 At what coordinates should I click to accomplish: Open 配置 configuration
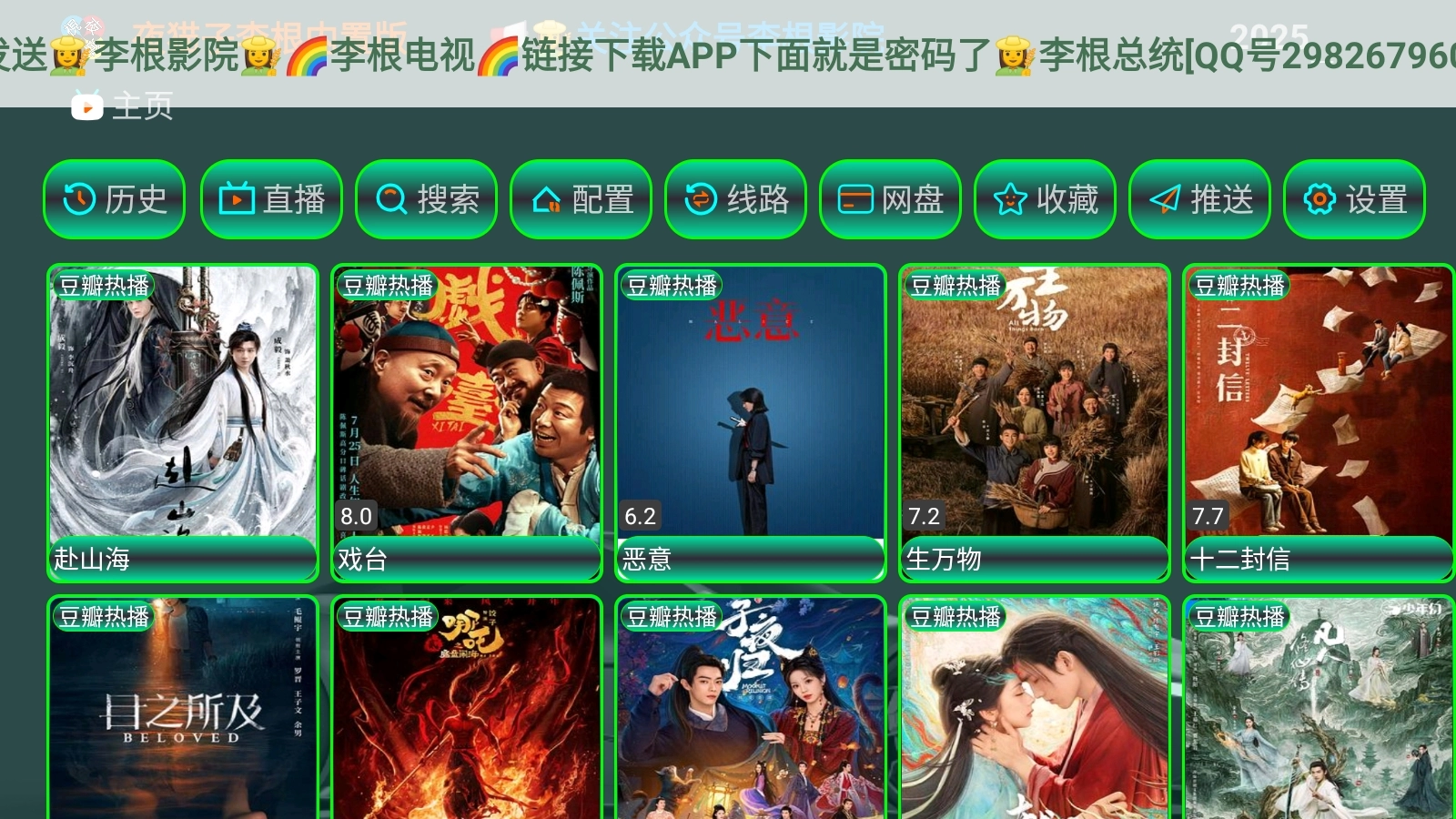tap(581, 199)
